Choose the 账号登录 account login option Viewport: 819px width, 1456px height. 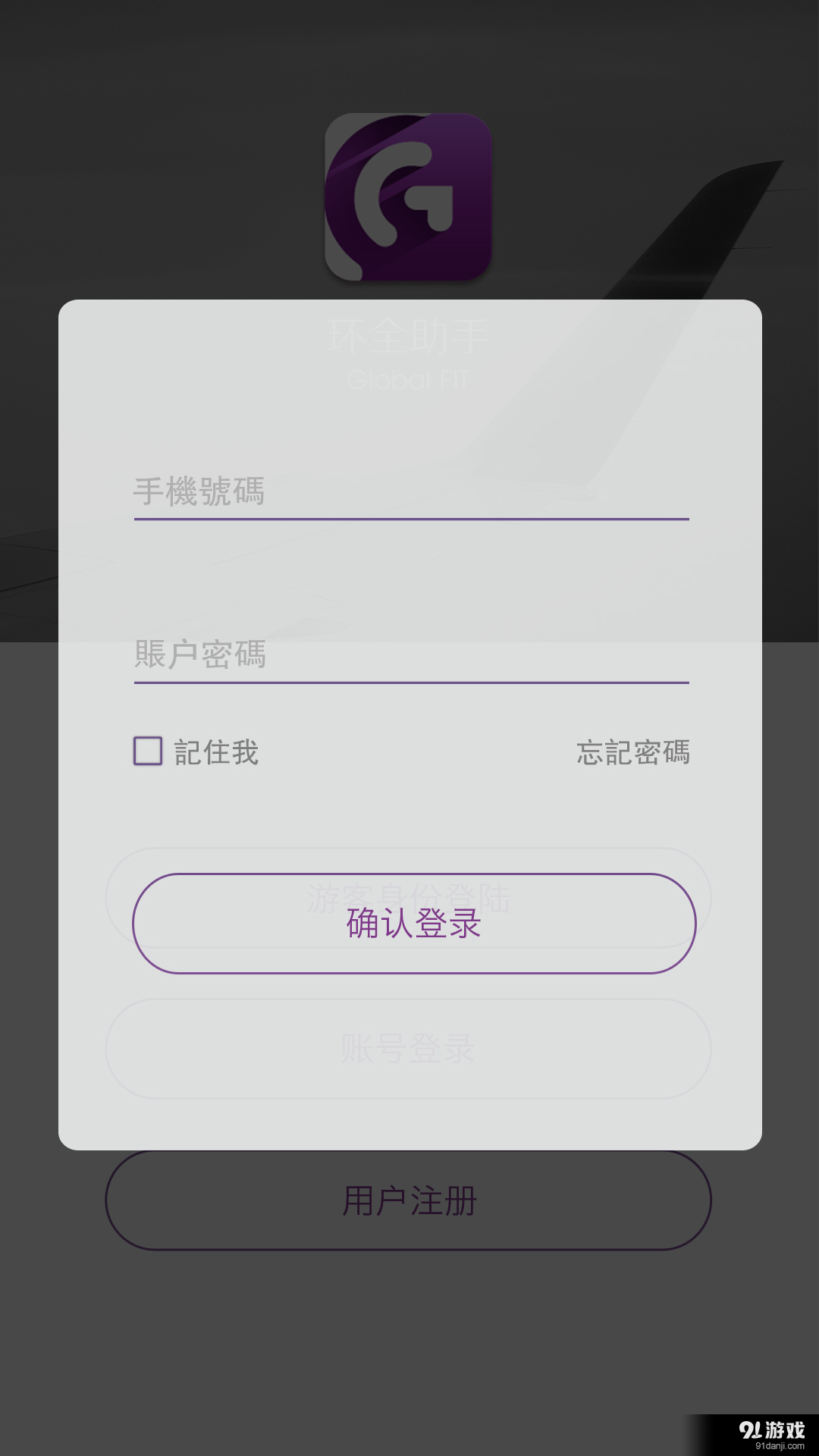coord(409,1050)
